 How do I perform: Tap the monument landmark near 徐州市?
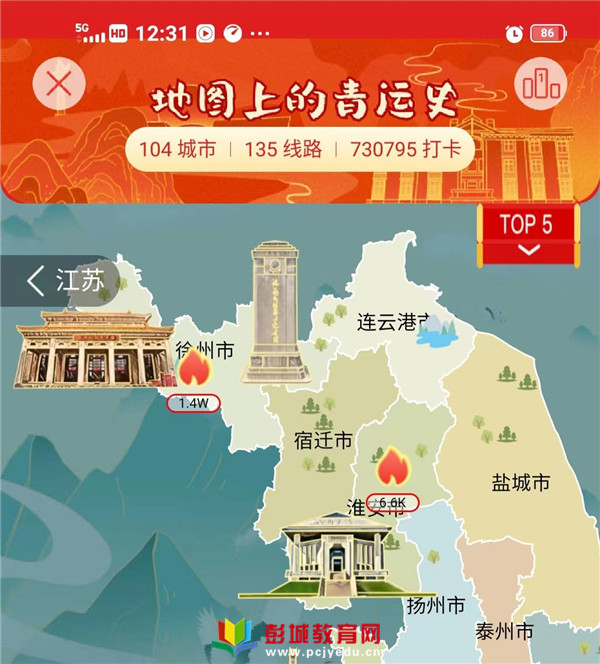click(275, 312)
